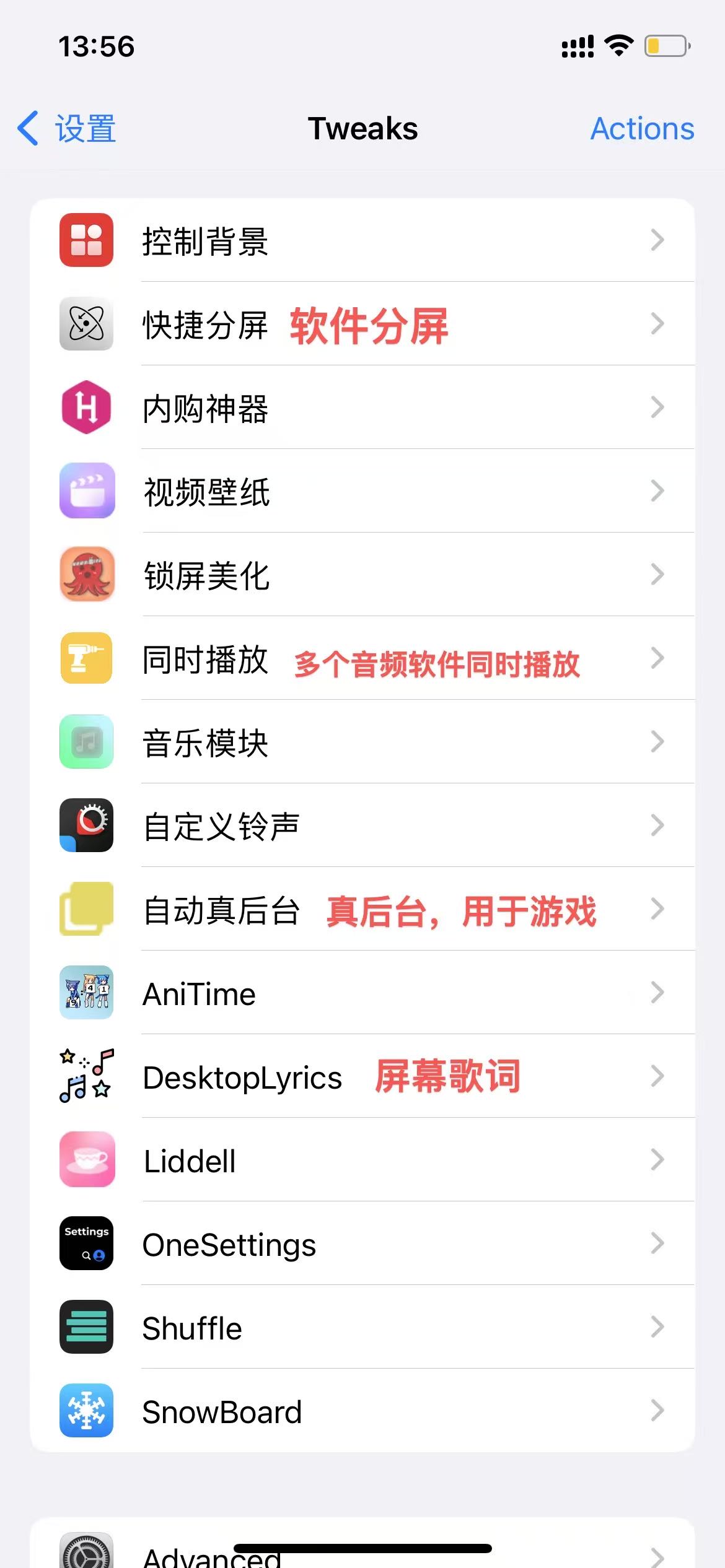Screen dimensions: 725x1568
Task: Open the Actions menu
Action: [641, 129]
